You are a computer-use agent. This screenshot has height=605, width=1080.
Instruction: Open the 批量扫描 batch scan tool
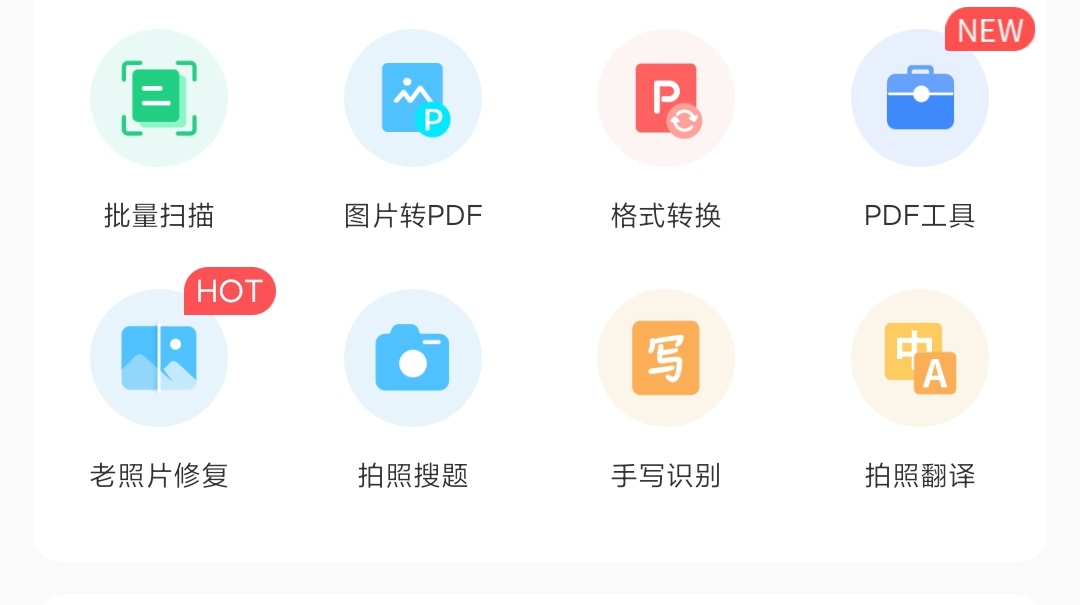[x=159, y=98]
